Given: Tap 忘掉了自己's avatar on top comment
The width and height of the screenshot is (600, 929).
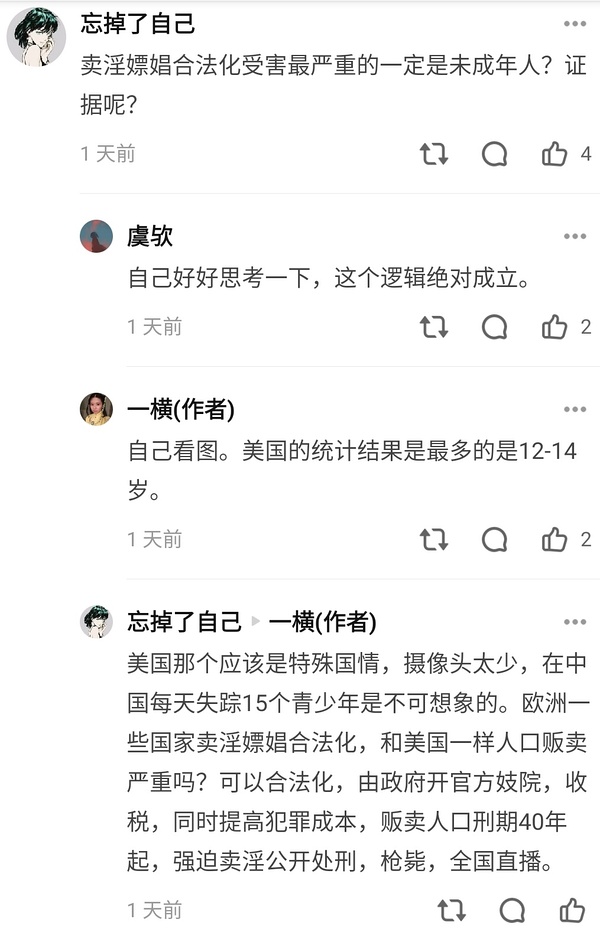Looking at the screenshot, I should click(37, 38).
